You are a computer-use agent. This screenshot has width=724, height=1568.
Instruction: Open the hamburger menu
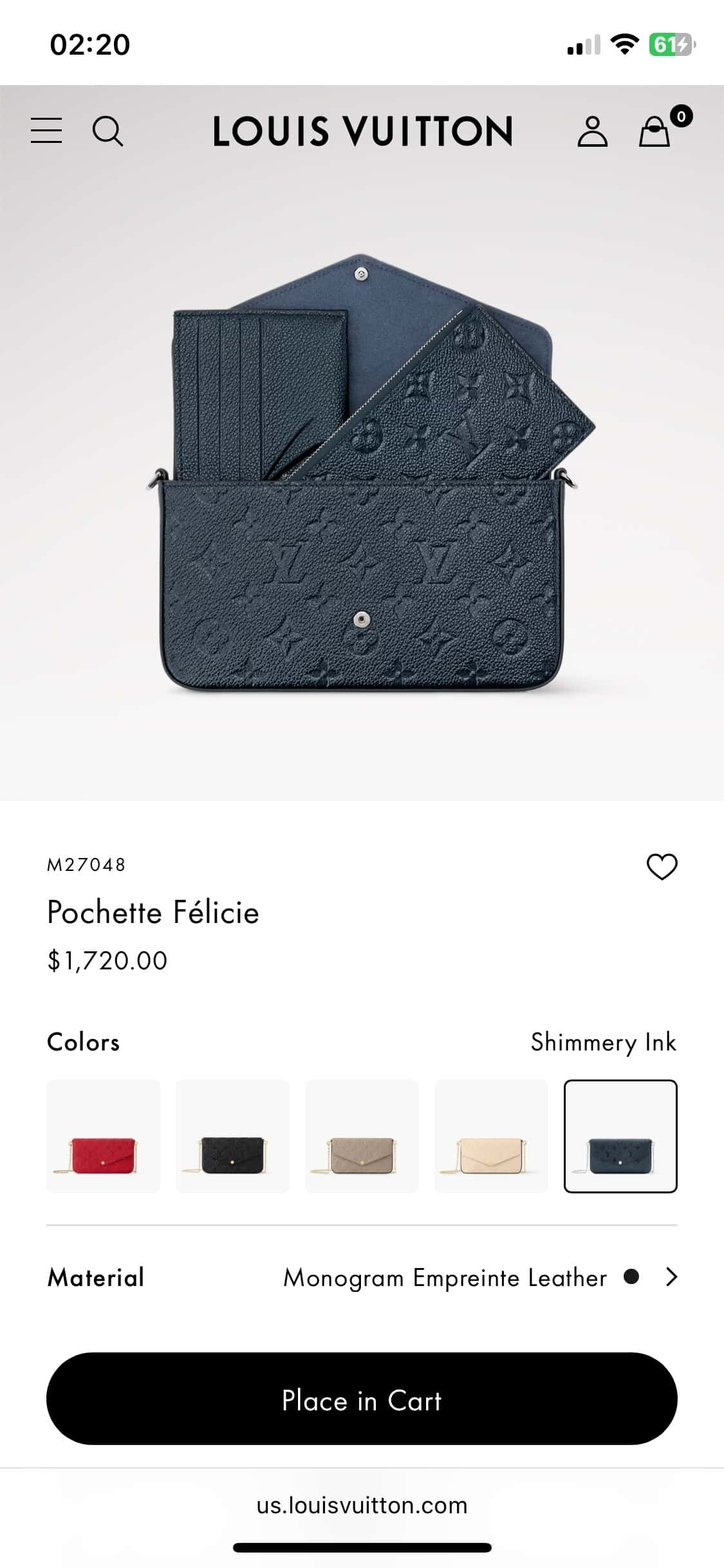click(x=46, y=131)
